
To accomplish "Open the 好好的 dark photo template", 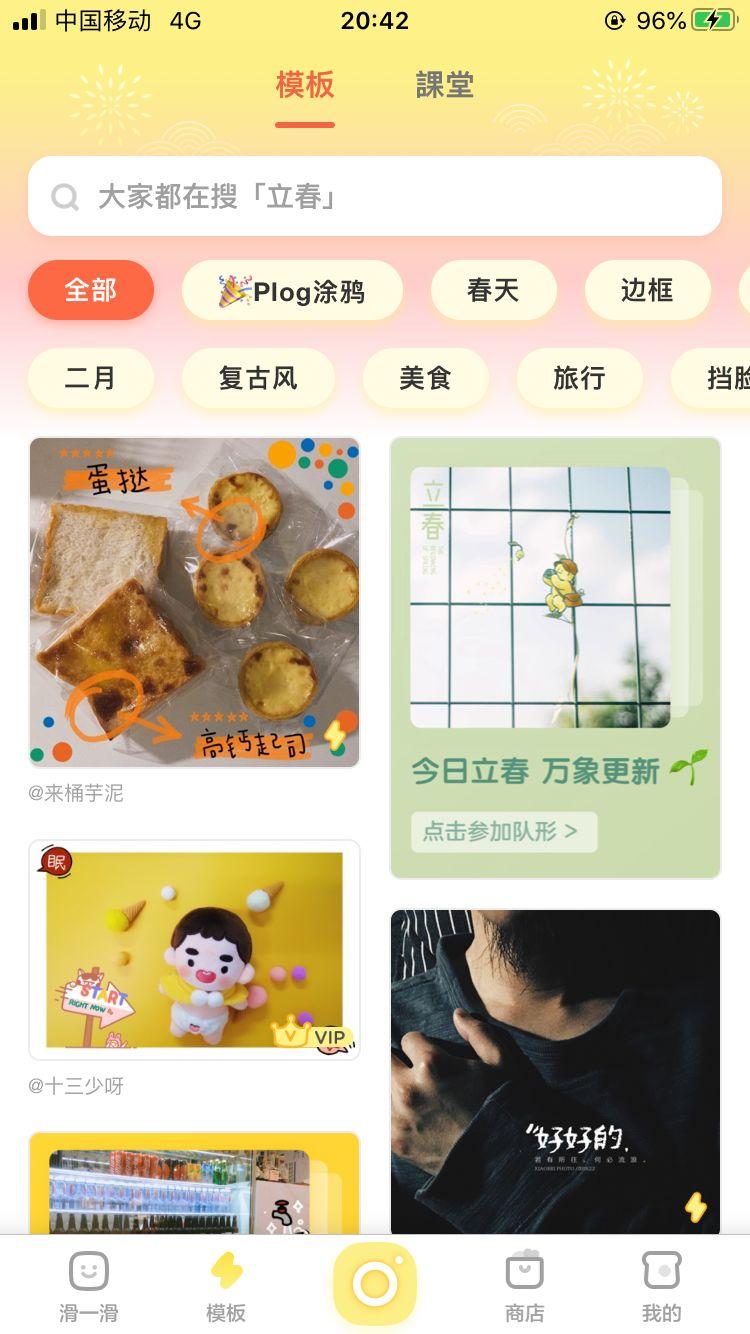I will tap(555, 1070).
